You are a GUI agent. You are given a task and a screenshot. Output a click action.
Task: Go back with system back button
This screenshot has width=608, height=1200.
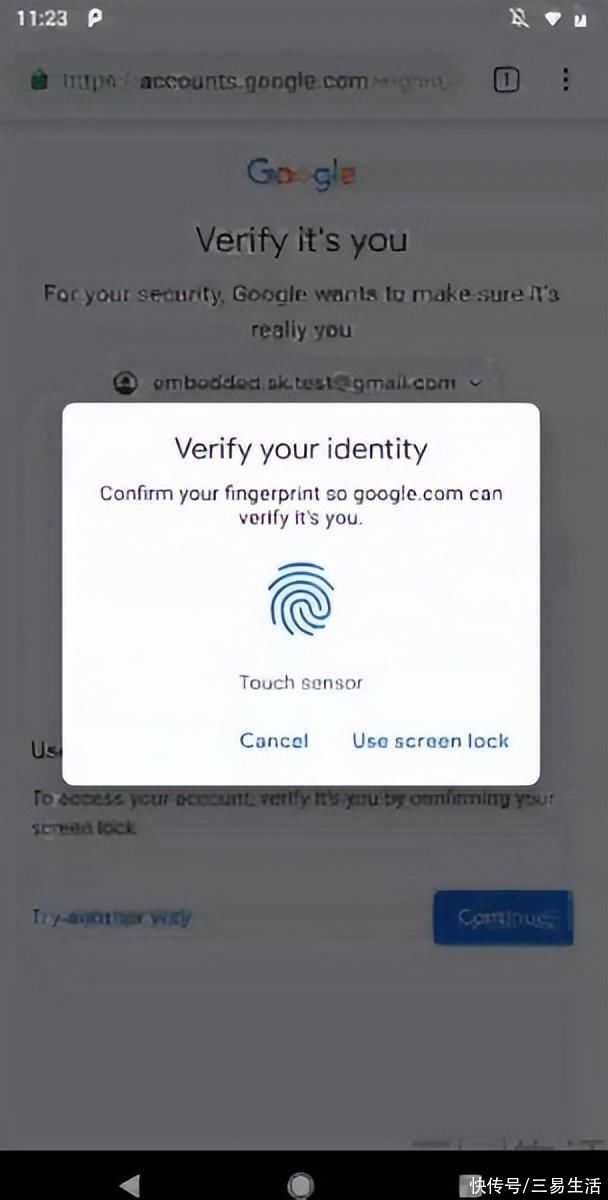click(129, 1185)
